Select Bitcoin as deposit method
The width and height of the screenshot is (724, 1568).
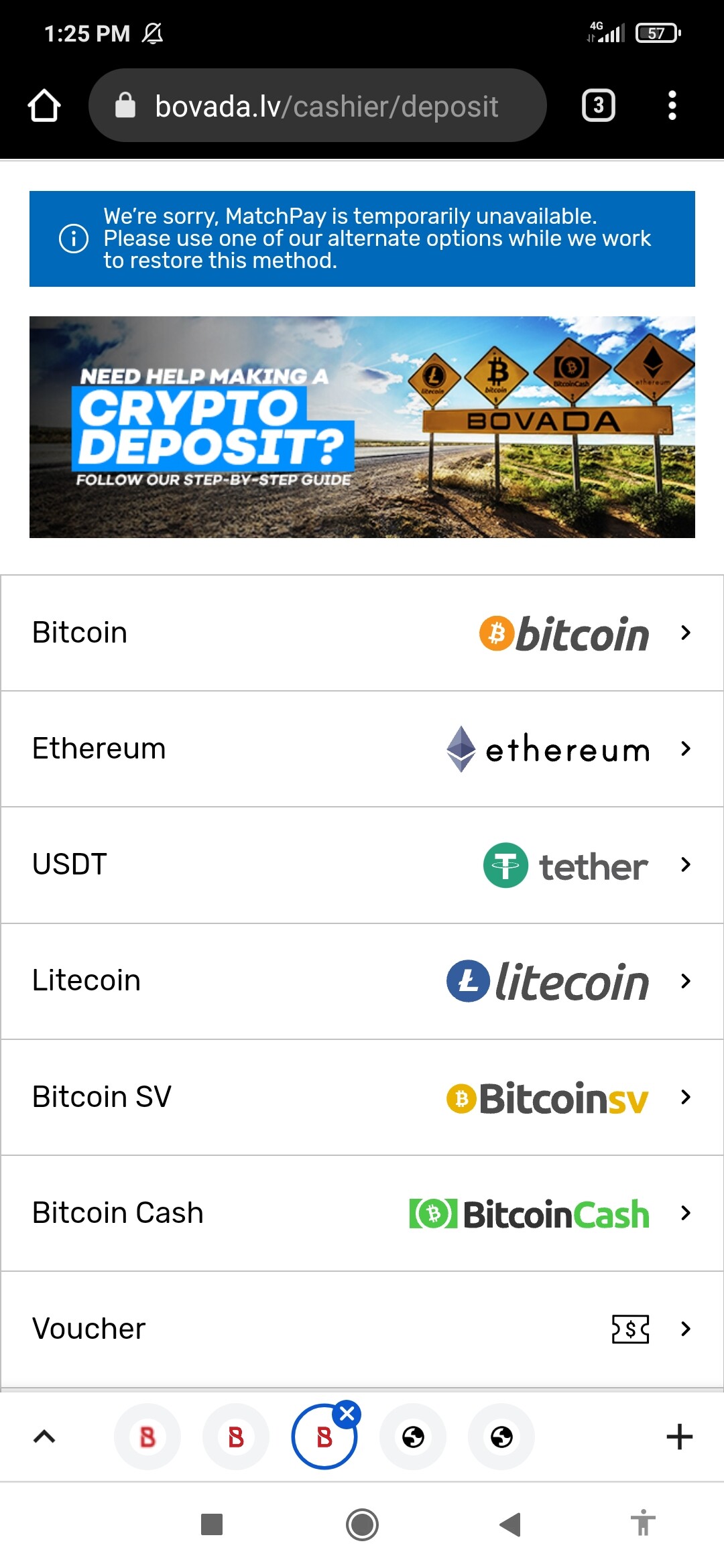pyautogui.click(x=362, y=633)
